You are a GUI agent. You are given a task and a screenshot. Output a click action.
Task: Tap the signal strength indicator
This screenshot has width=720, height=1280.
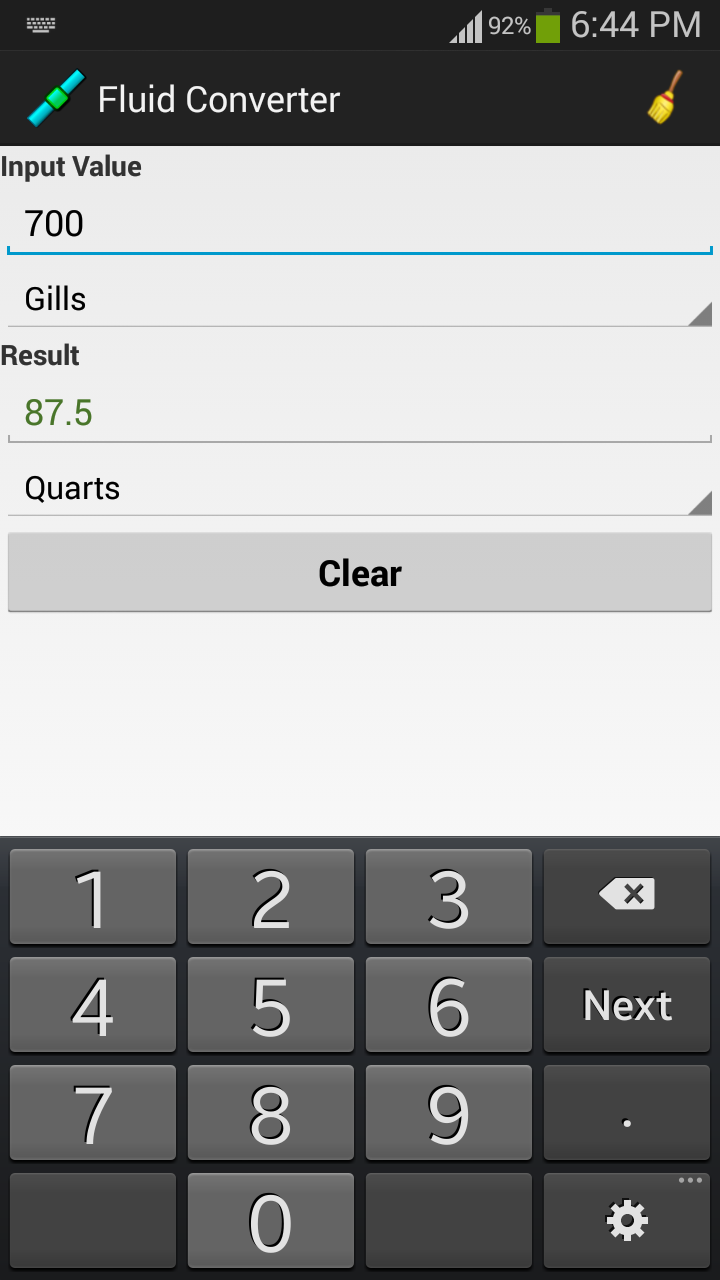point(466,24)
